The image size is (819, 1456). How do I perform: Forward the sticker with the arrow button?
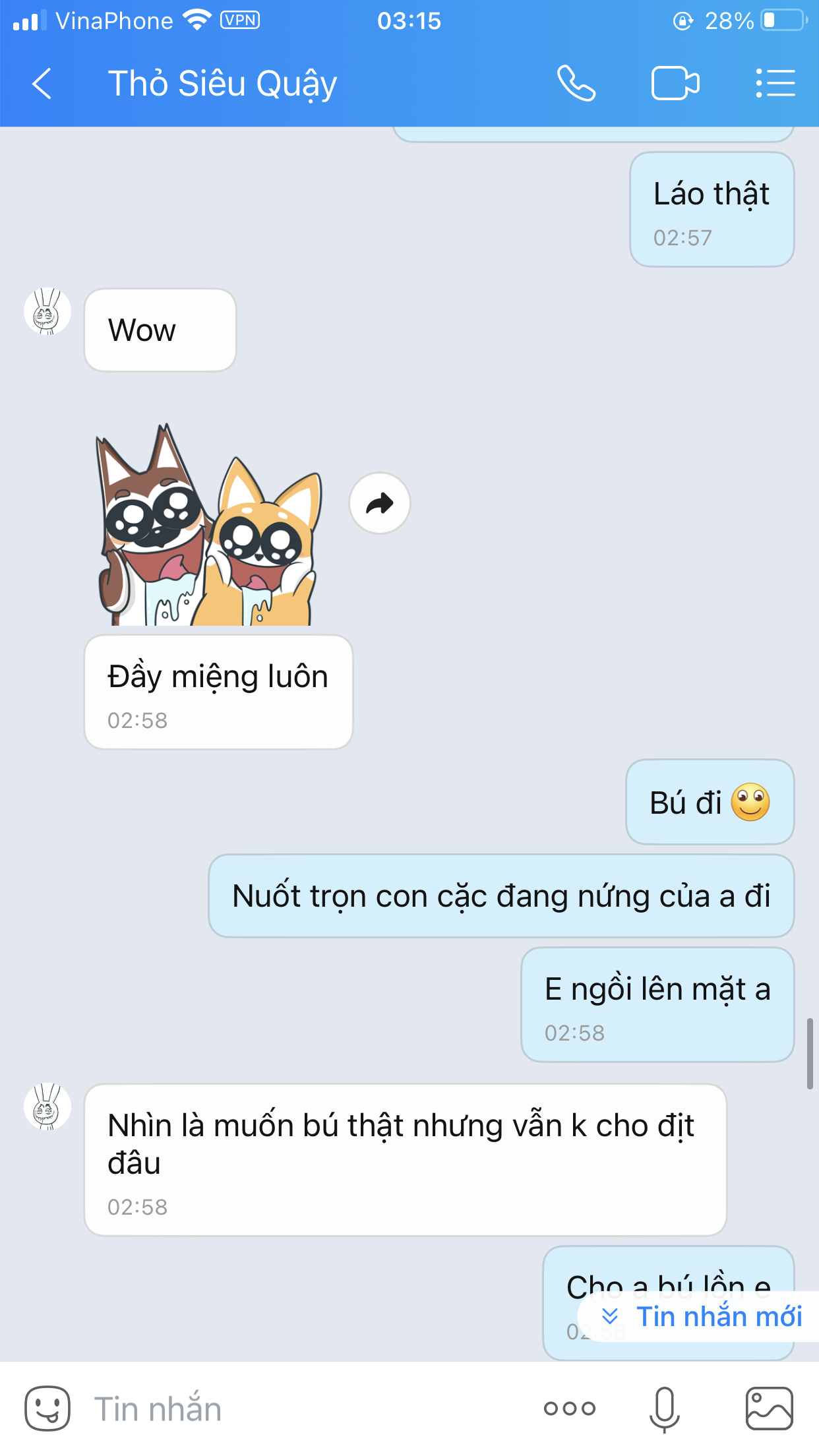click(x=380, y=503)
